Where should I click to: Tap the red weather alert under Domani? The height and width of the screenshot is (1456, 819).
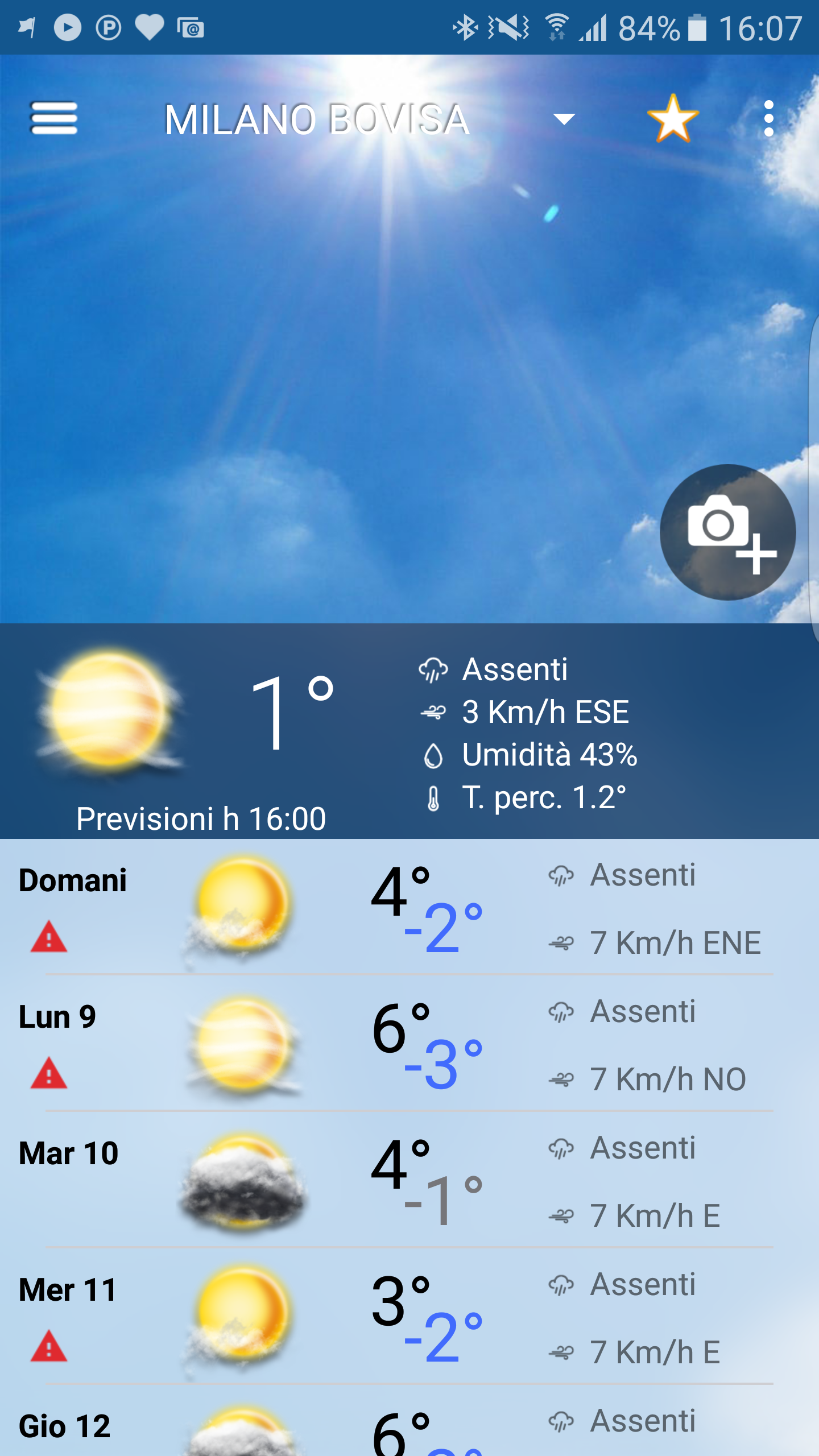(x=49, y=936)
